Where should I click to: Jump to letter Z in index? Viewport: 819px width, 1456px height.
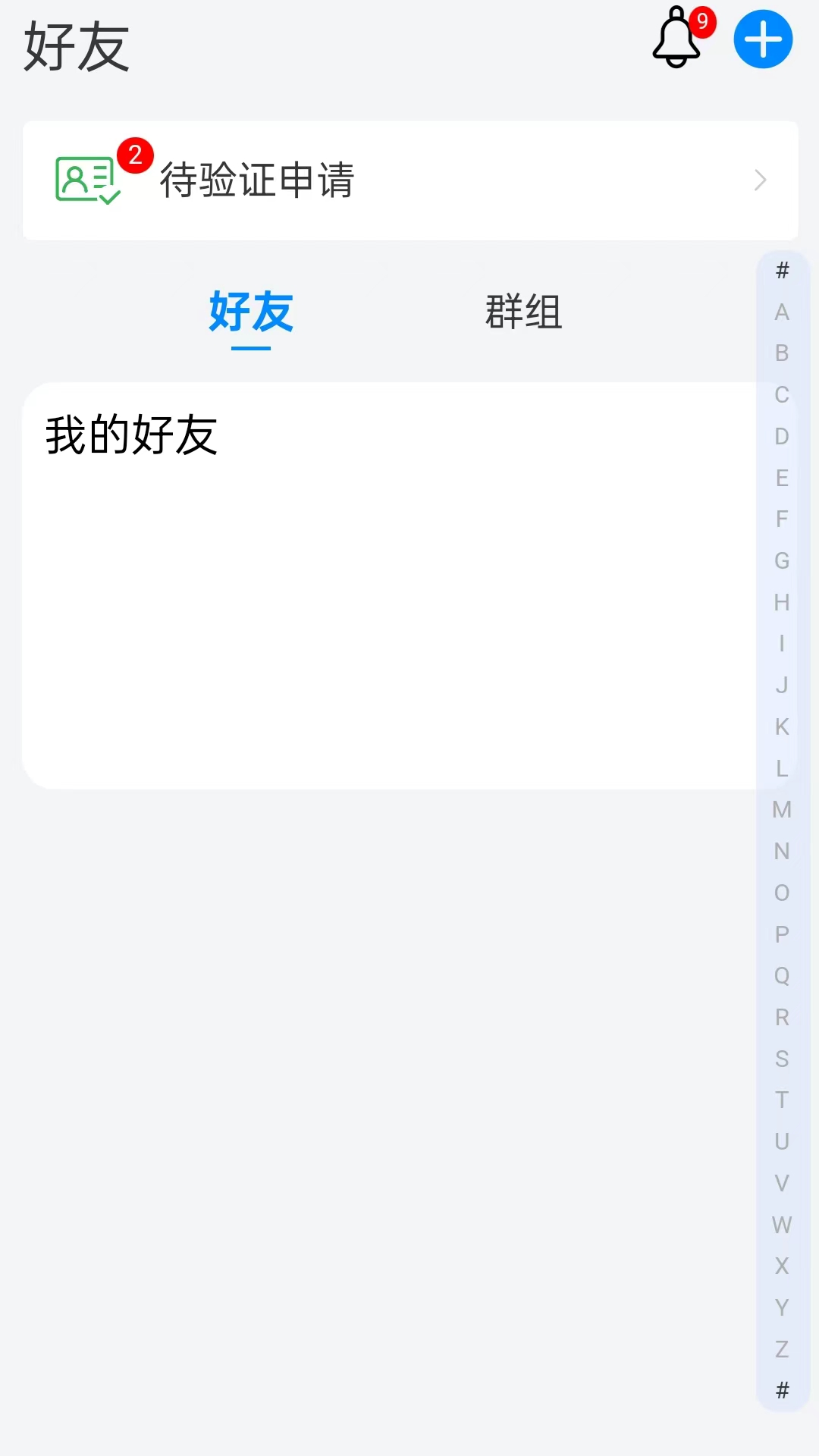click(782, 1349)
